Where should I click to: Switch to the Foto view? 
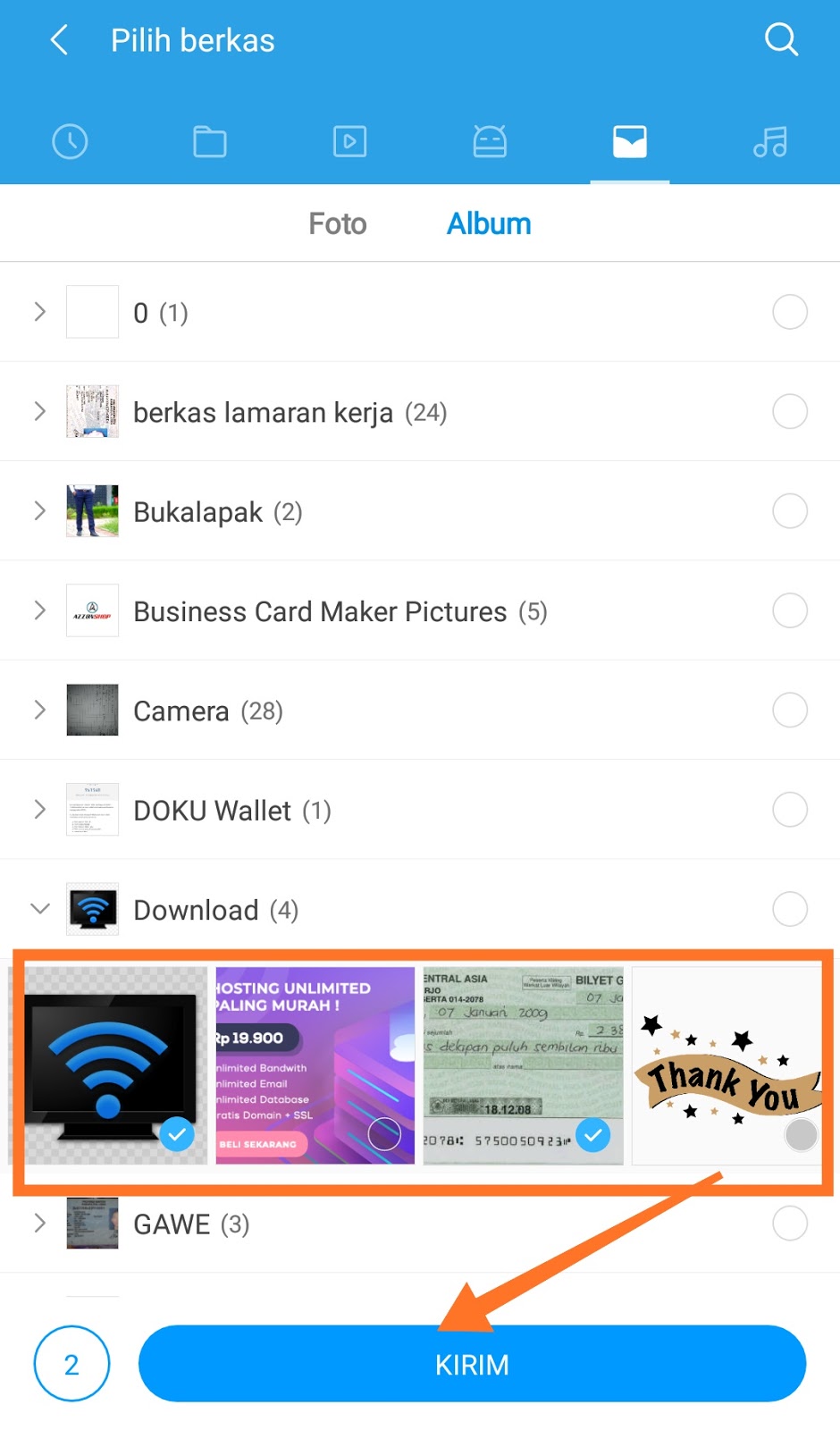click(x=338, y=223)
